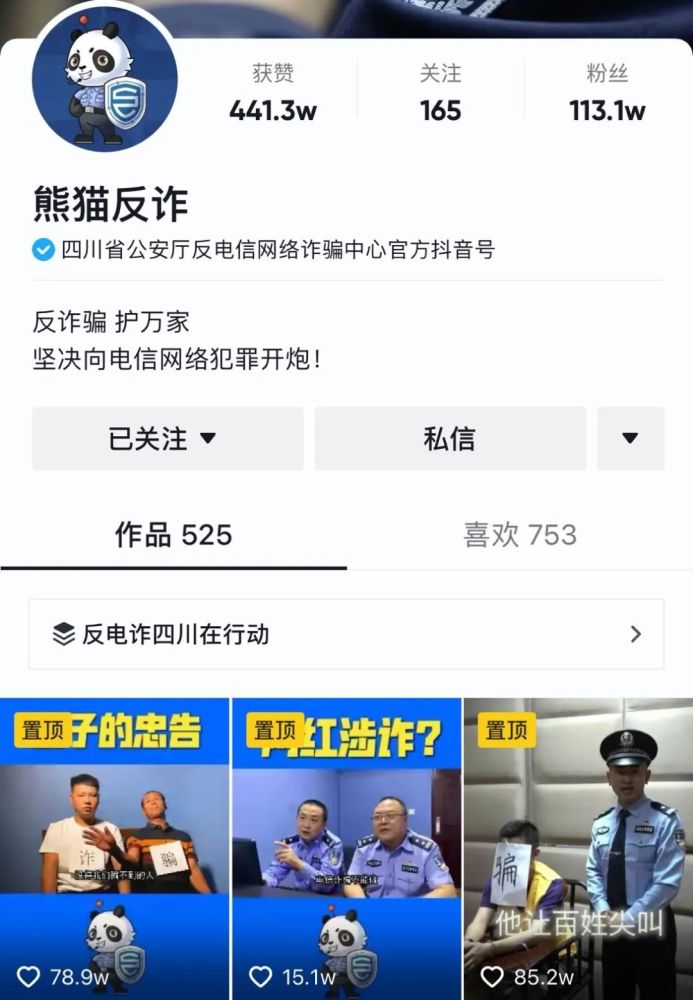Screen dimensions: 693x1000
Task: Switch to the 作品 525 tab
Action: pos(173,535)
